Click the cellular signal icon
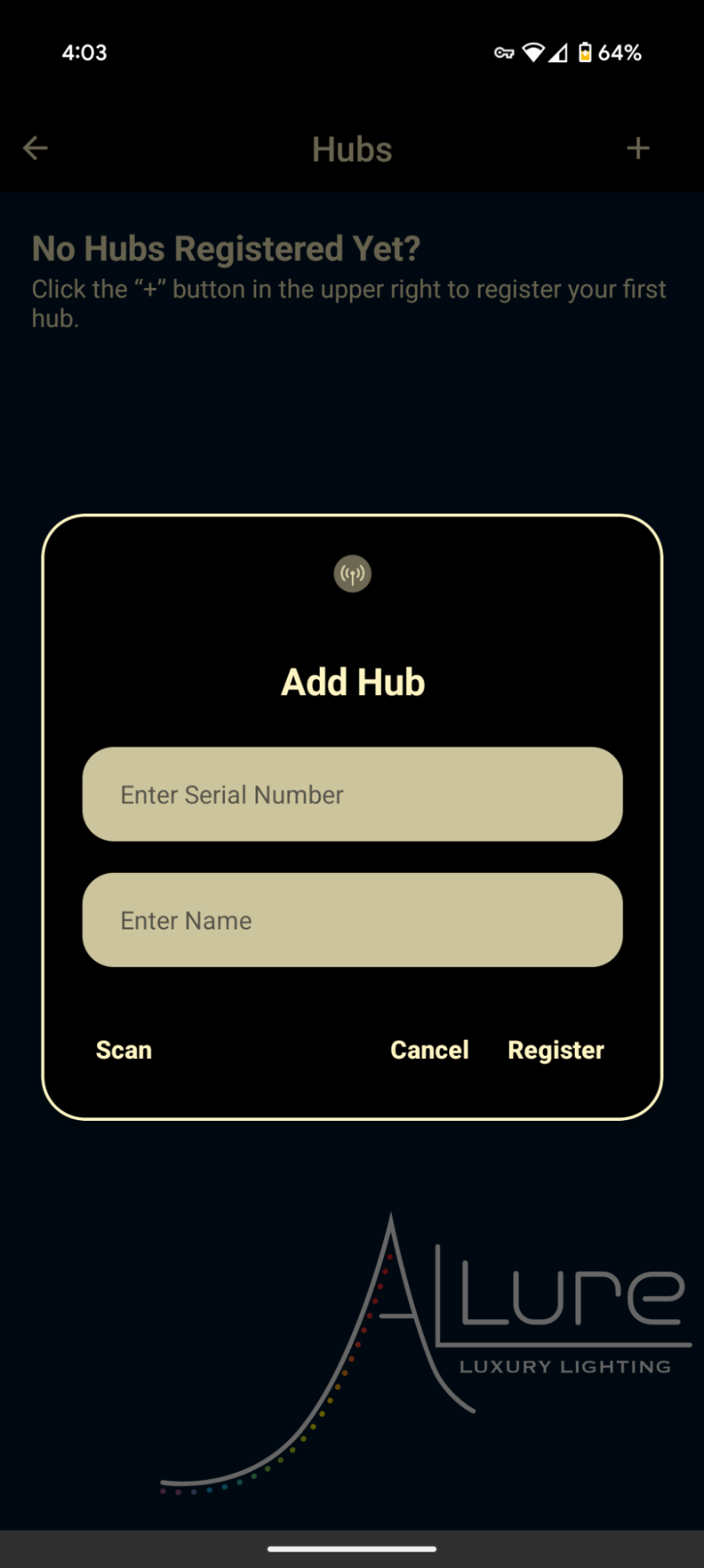The image size is (704, 1568). click(559, 52)
